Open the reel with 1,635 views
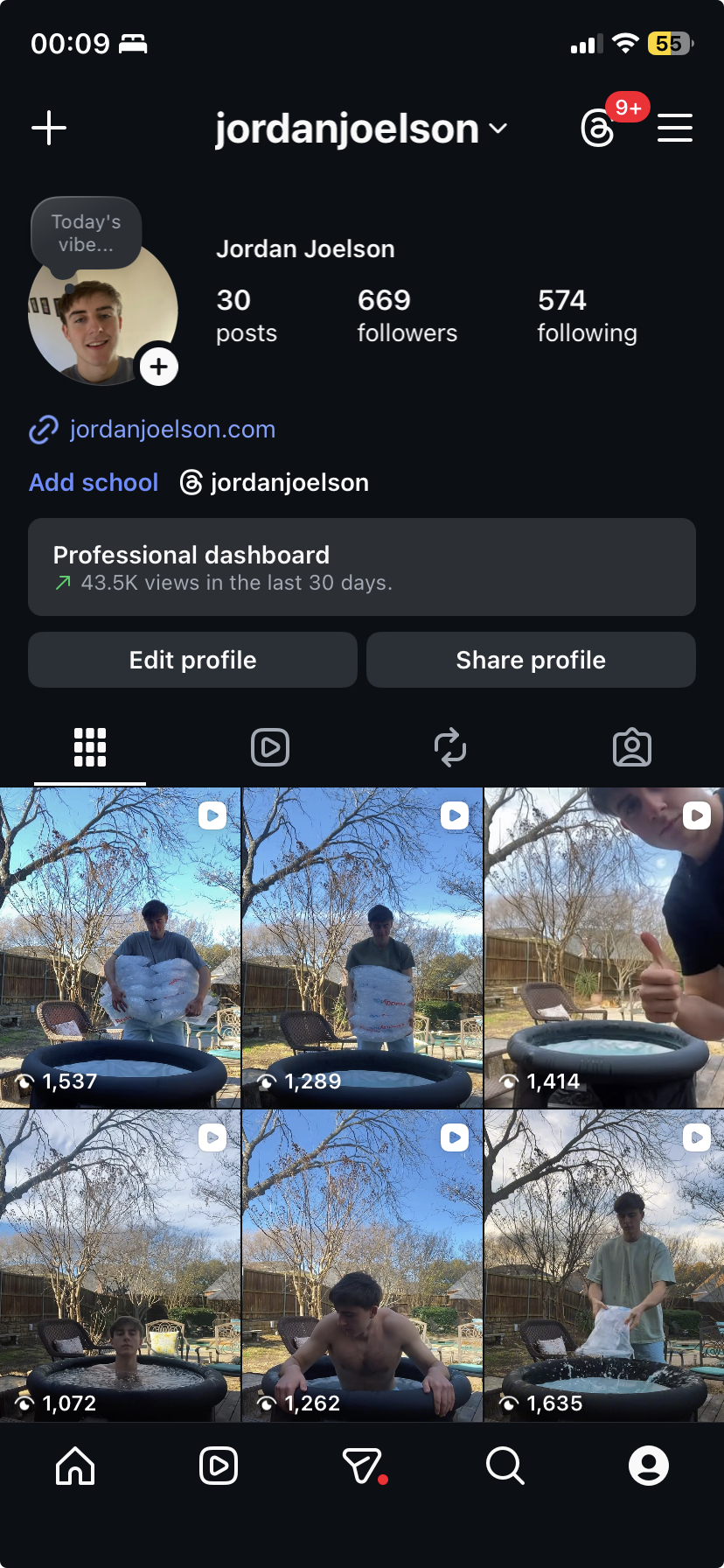The image size is (724, 1568). coord(604,1265)
